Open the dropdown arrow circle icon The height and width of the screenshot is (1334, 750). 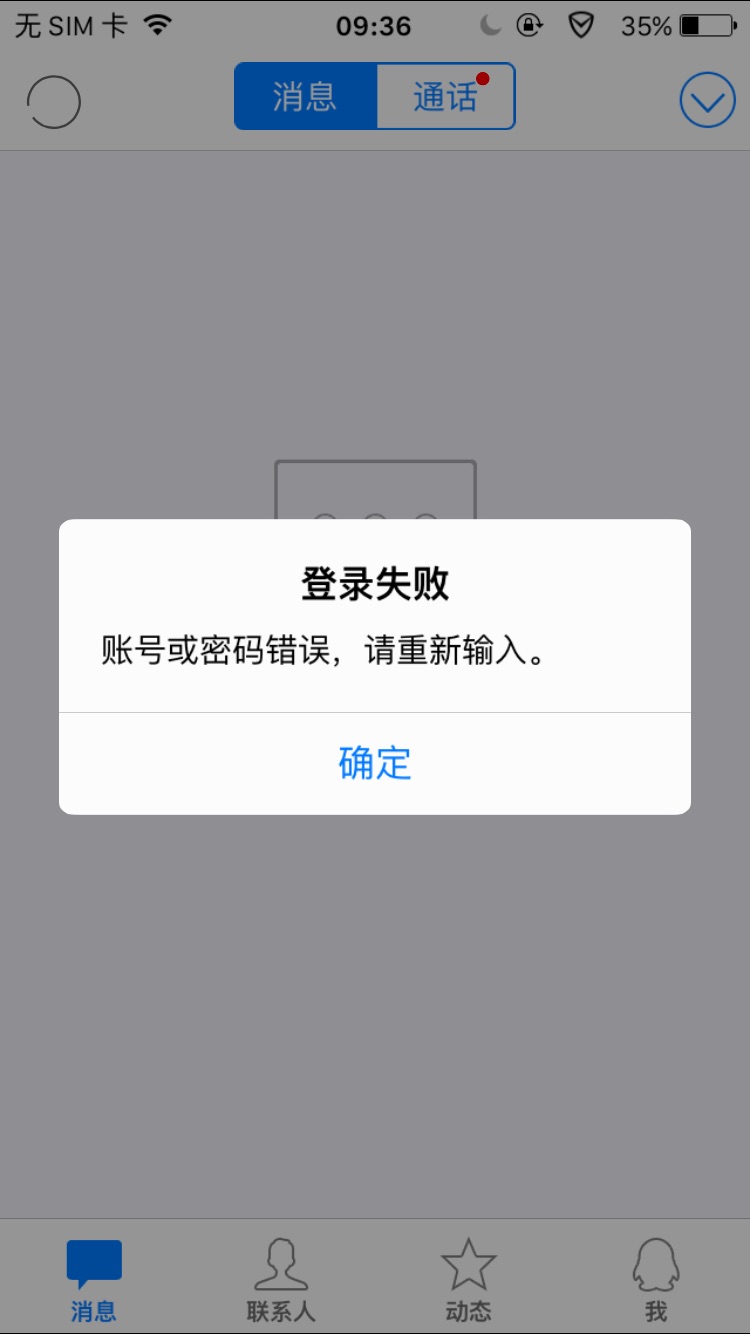coord(707,100)
